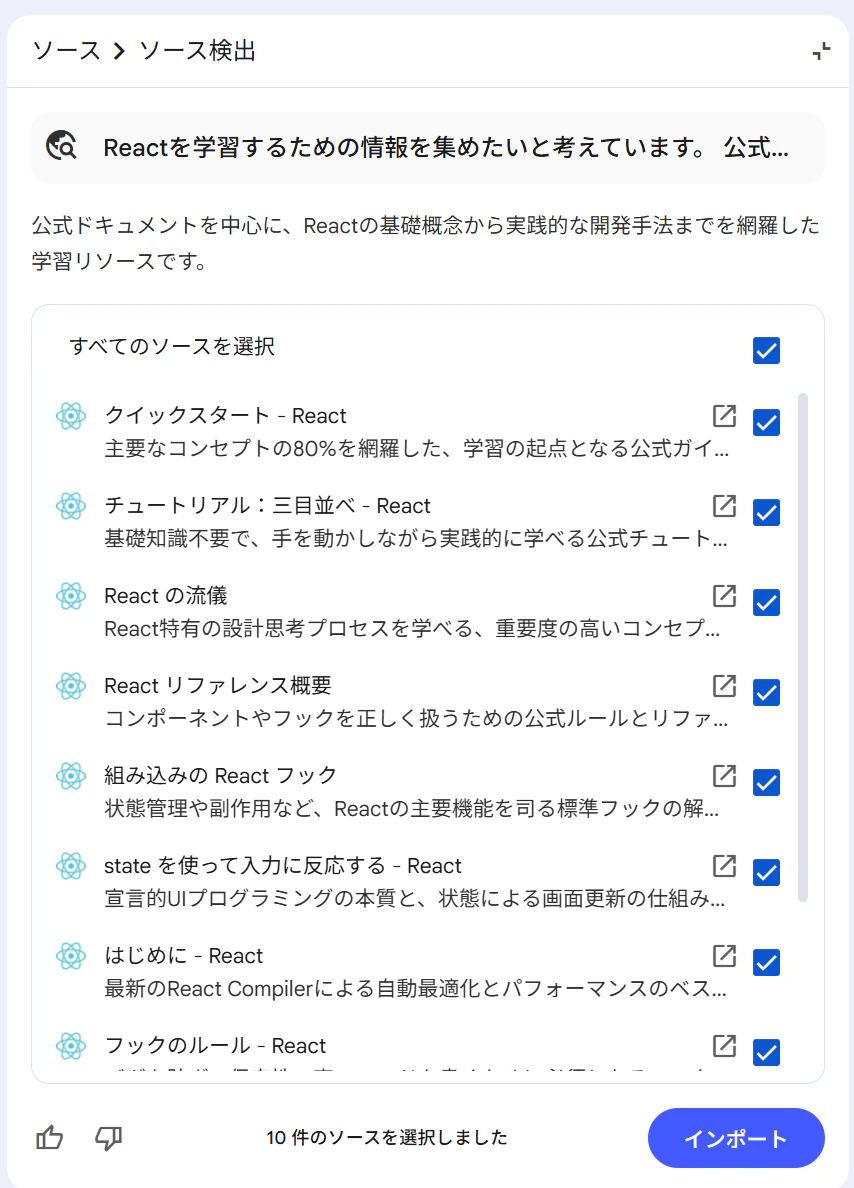854x1188 pixels.
Task: Open React リファレンス概要 in new tab
Action: 724,686
